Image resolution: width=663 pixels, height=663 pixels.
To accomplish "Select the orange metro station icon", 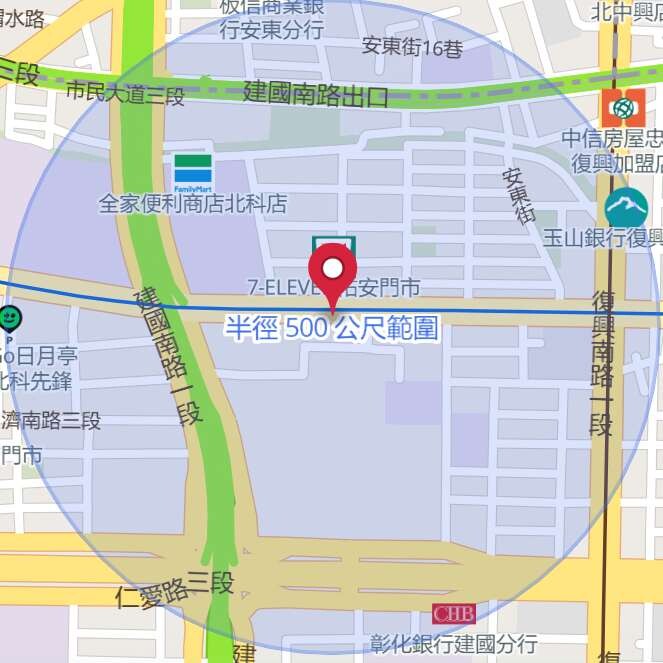I will [x=622, y=105].
